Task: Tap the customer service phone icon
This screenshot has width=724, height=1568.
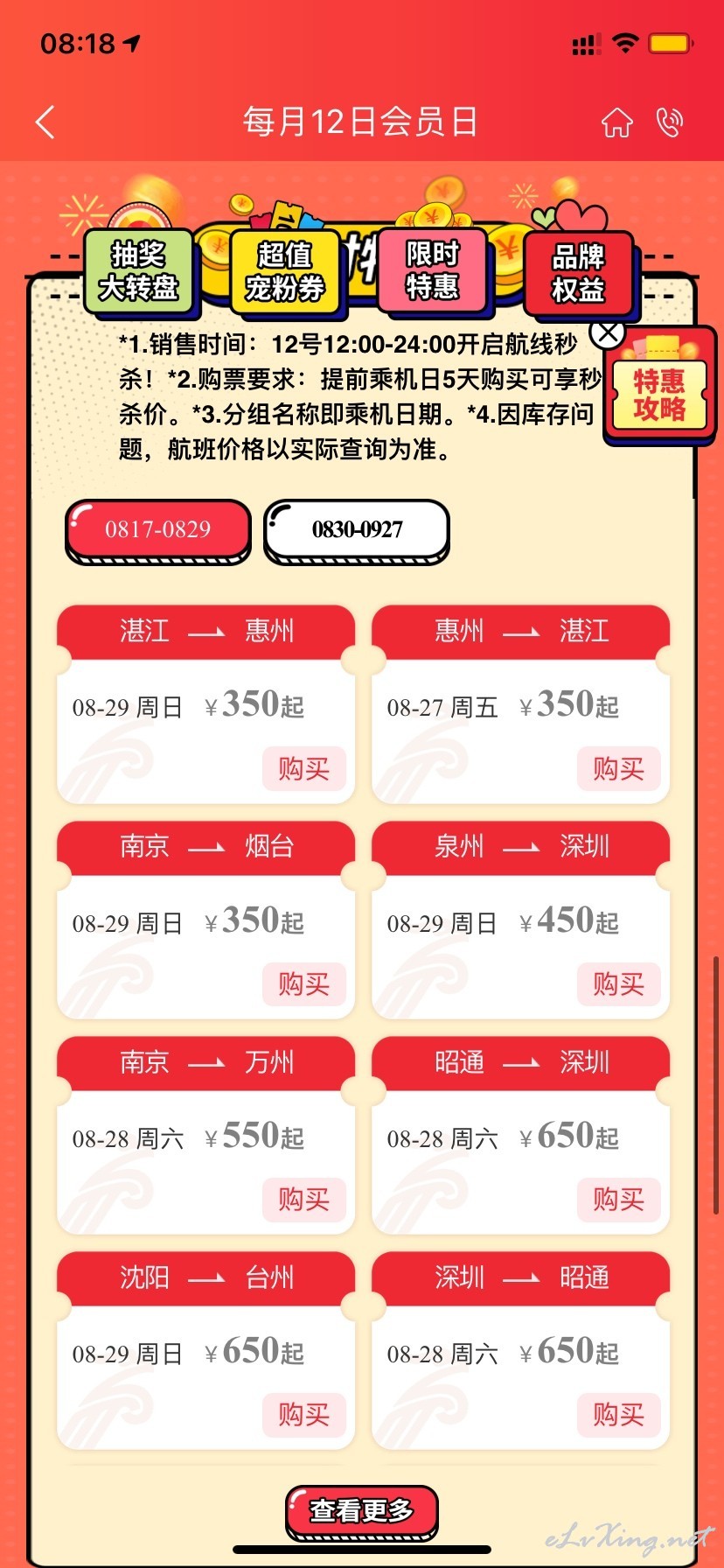Action: pos(670,122)
